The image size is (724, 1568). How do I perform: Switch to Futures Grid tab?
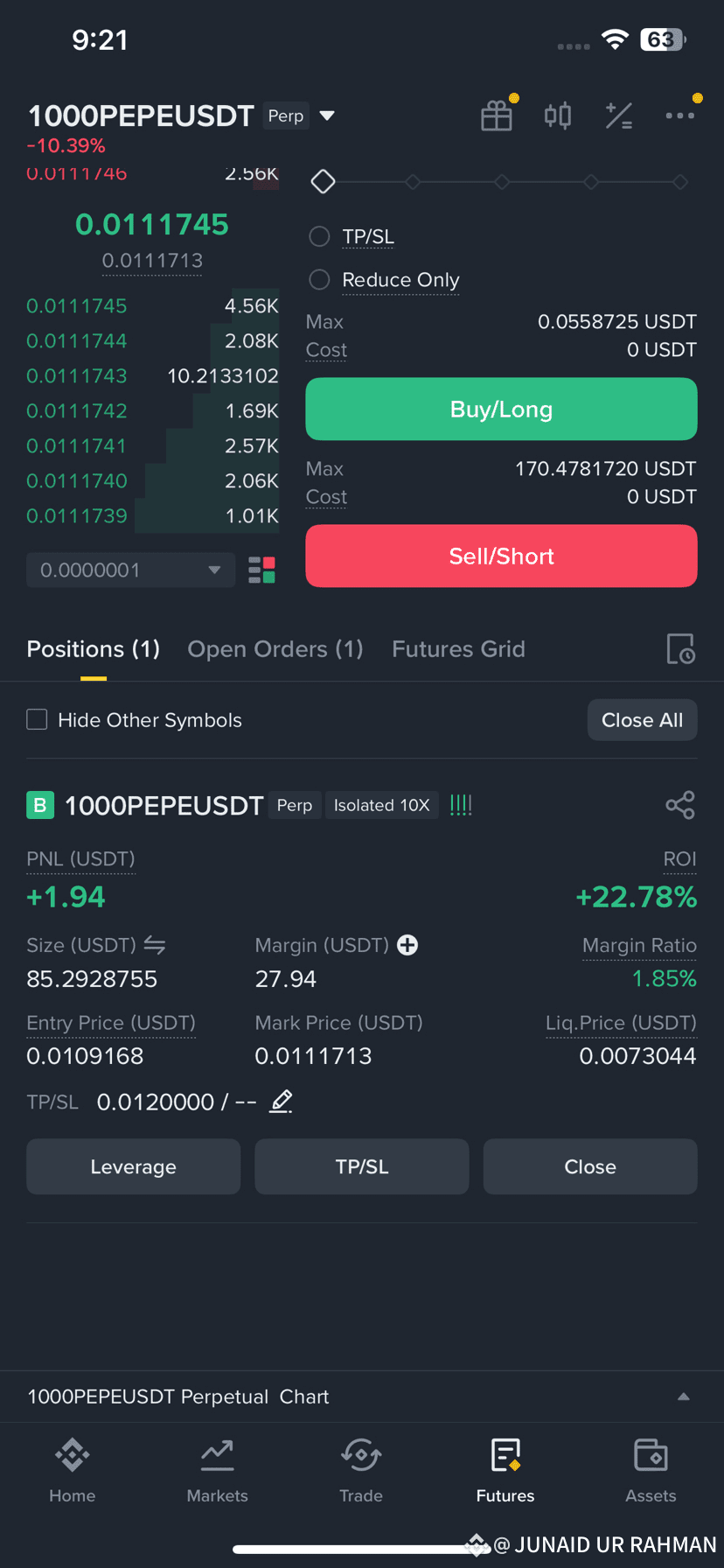[x=458, y=648]
